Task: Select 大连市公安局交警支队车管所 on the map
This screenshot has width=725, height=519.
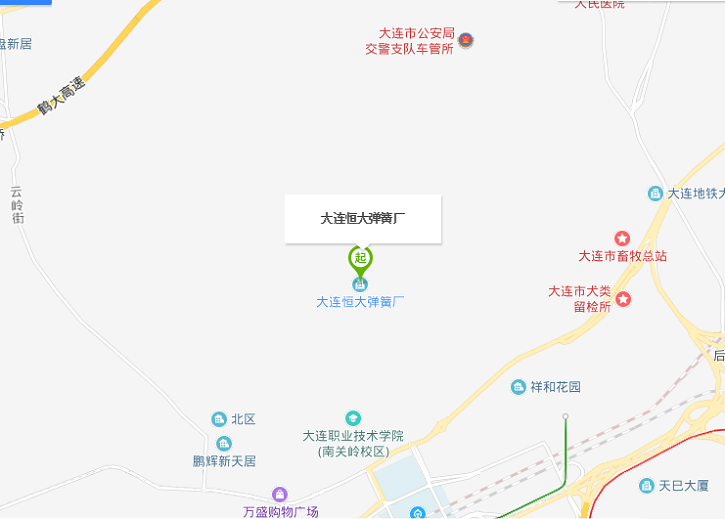Action: (x=466, y=41)
